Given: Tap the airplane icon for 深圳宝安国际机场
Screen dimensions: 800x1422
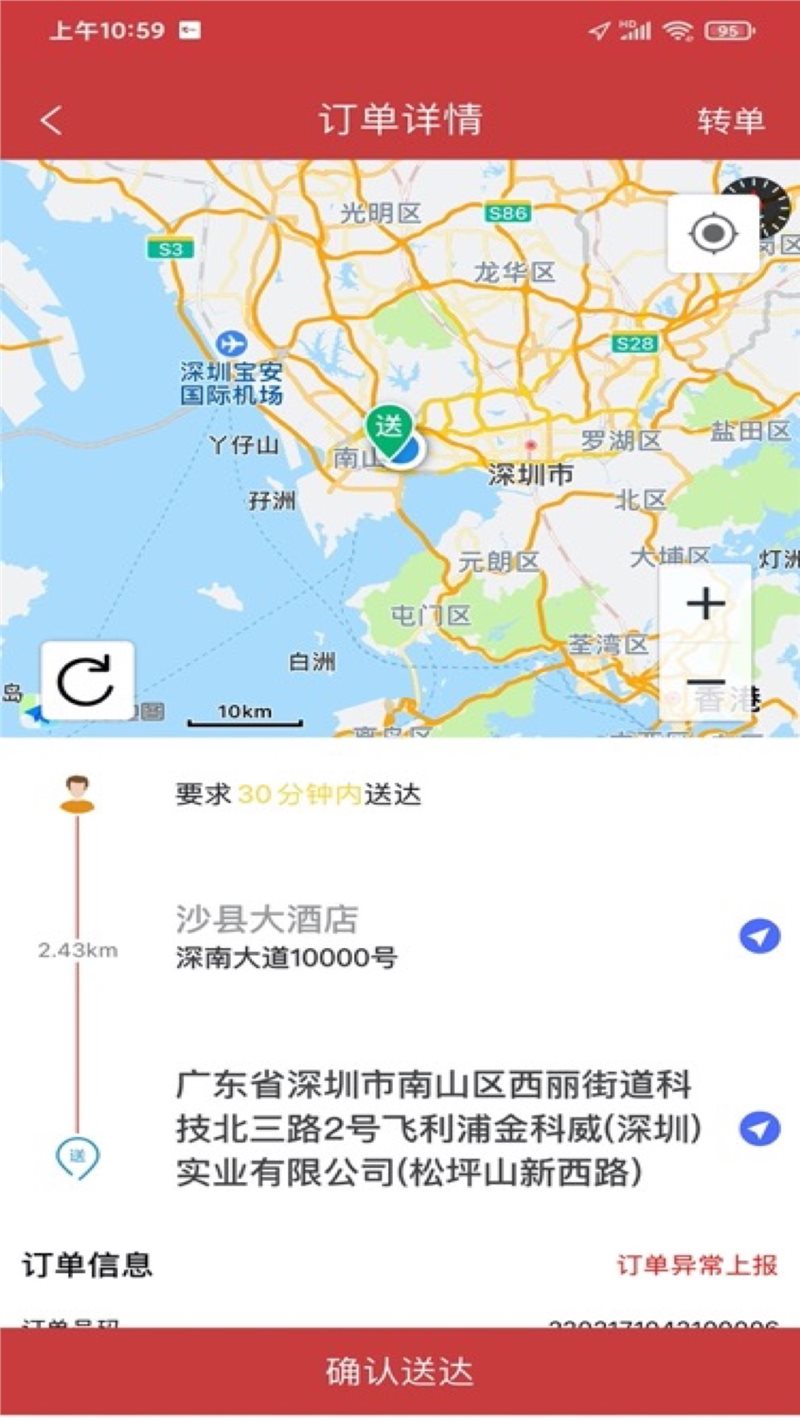Looking at the screenshot, I should coord(231,345).
